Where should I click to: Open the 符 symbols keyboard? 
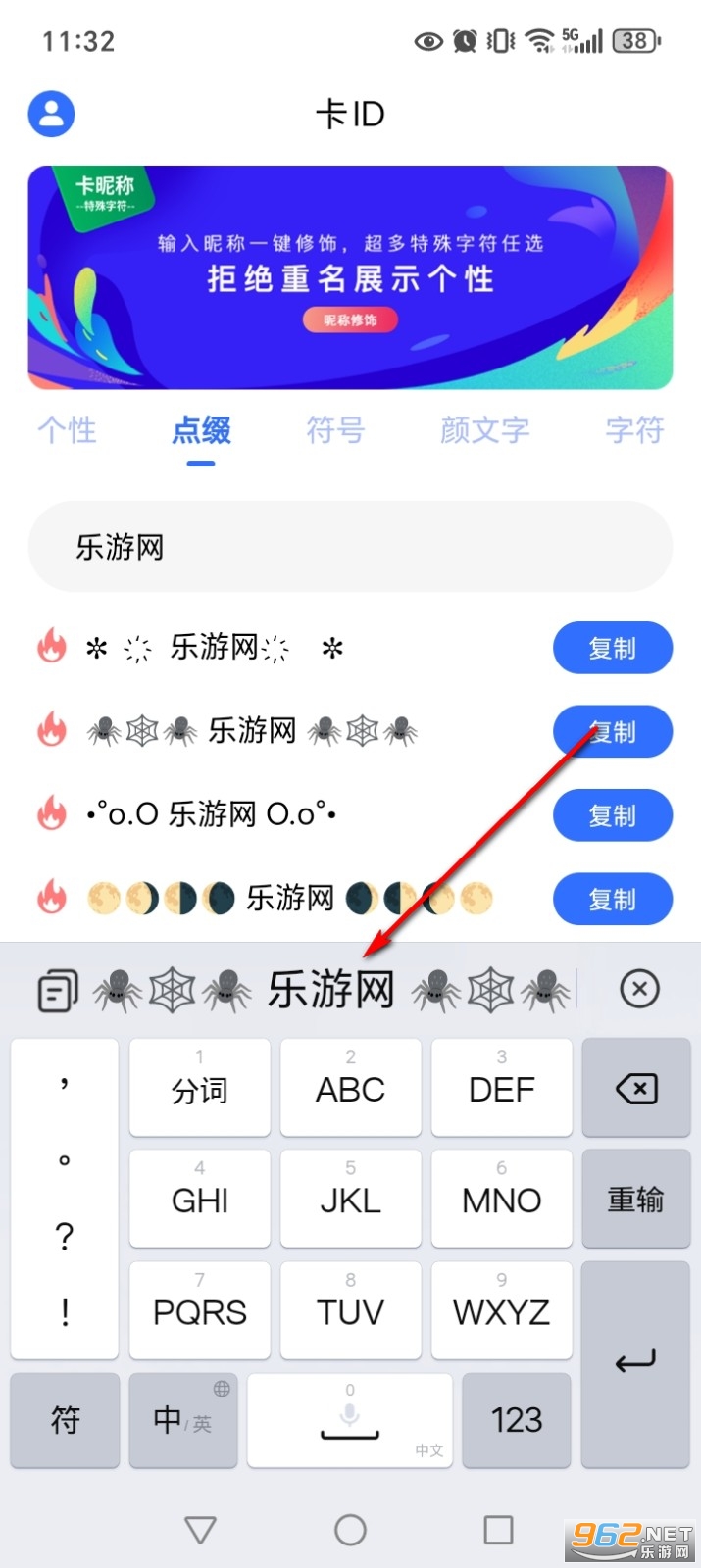coord(65,1419)
